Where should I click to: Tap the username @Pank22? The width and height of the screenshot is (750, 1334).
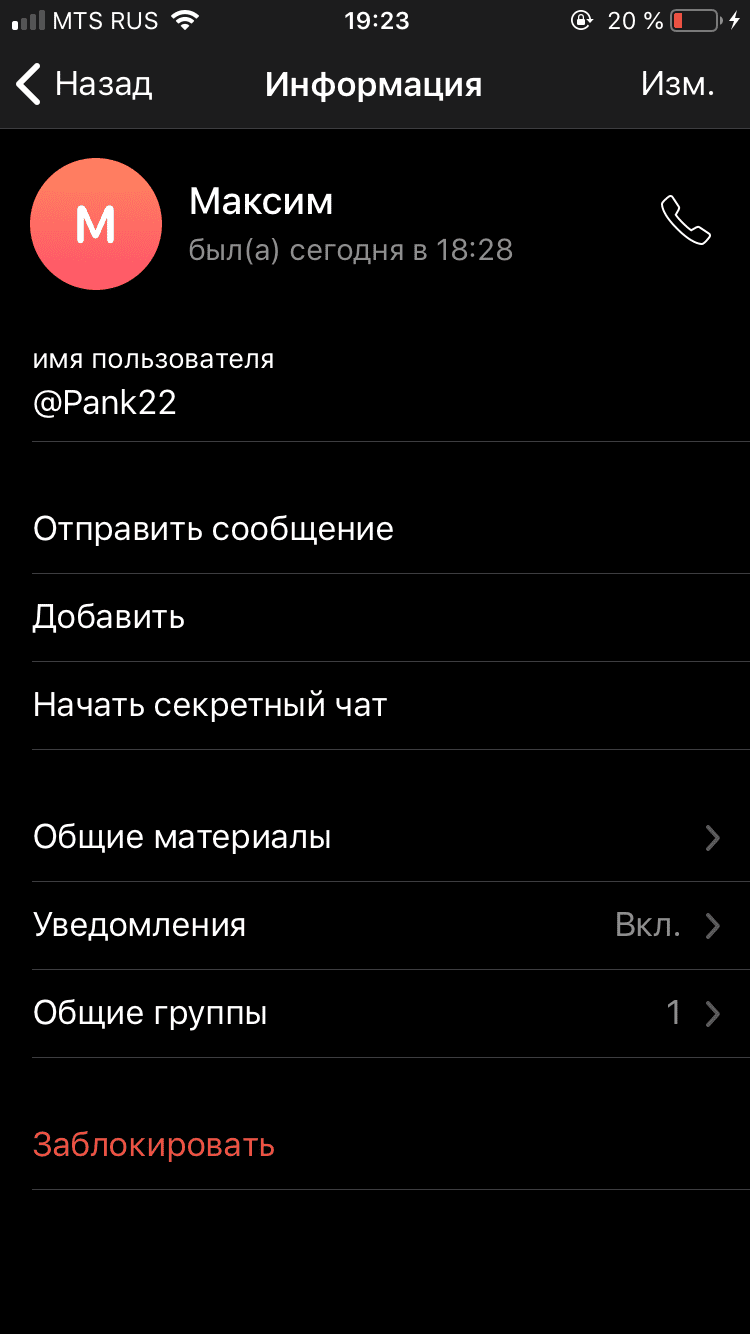tap(105, 402)
